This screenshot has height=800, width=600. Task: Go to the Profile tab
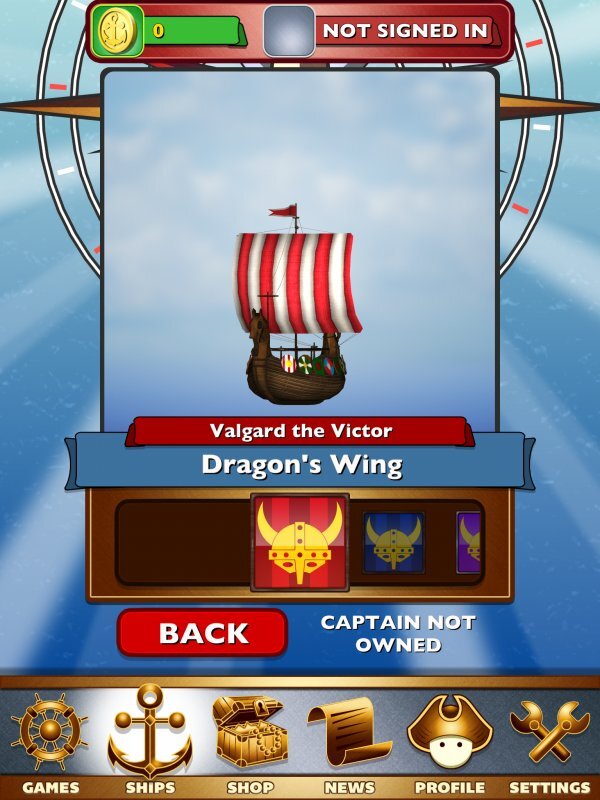coord(449,742)
